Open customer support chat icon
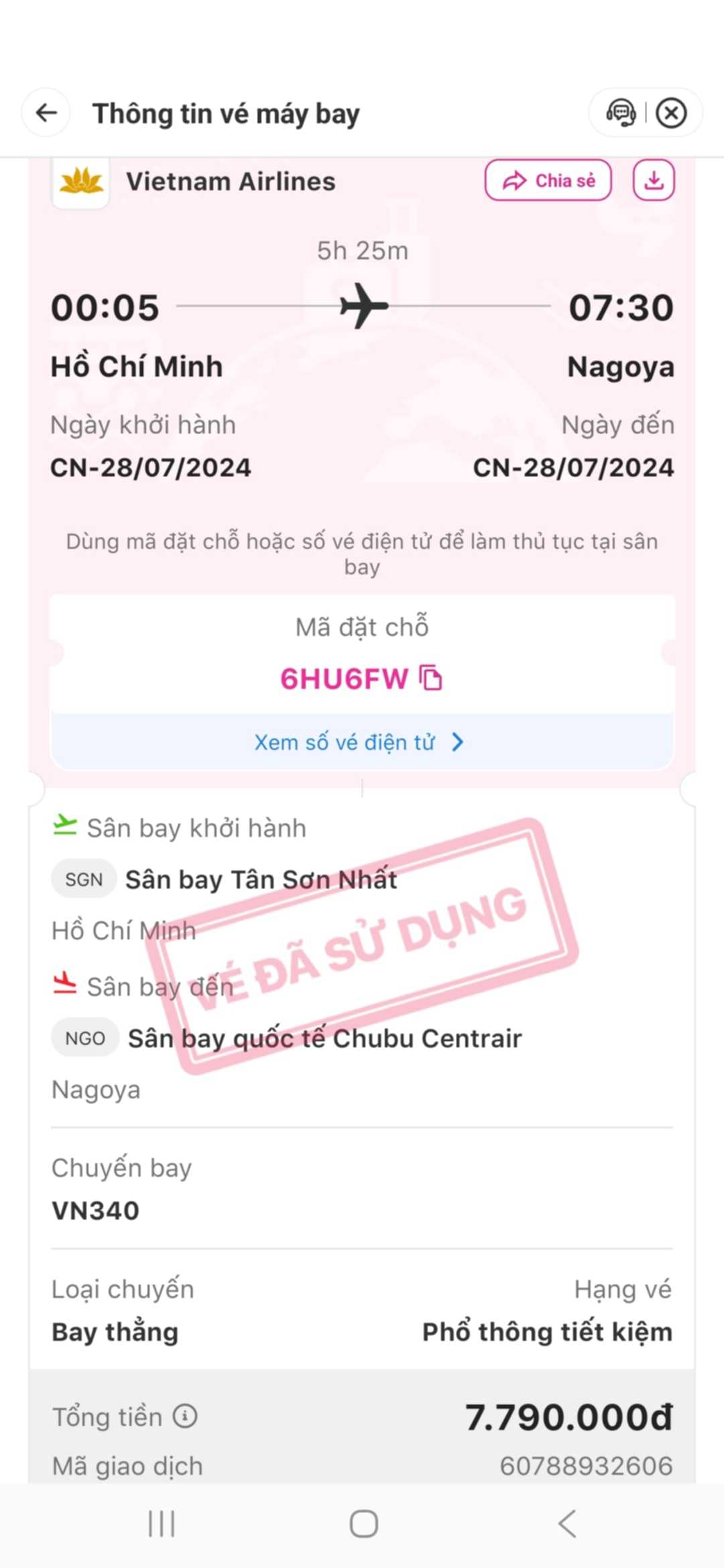This screenshot has height=1568, width=724. tap(621, 113)
